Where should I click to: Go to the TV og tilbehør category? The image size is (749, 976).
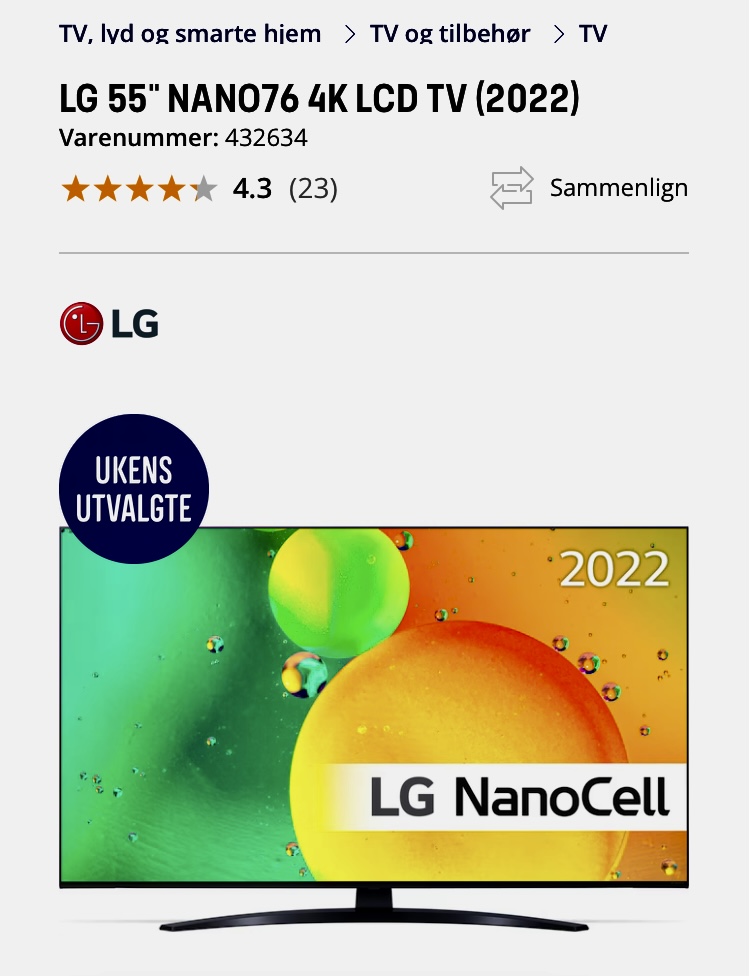[x=450, y=34]
